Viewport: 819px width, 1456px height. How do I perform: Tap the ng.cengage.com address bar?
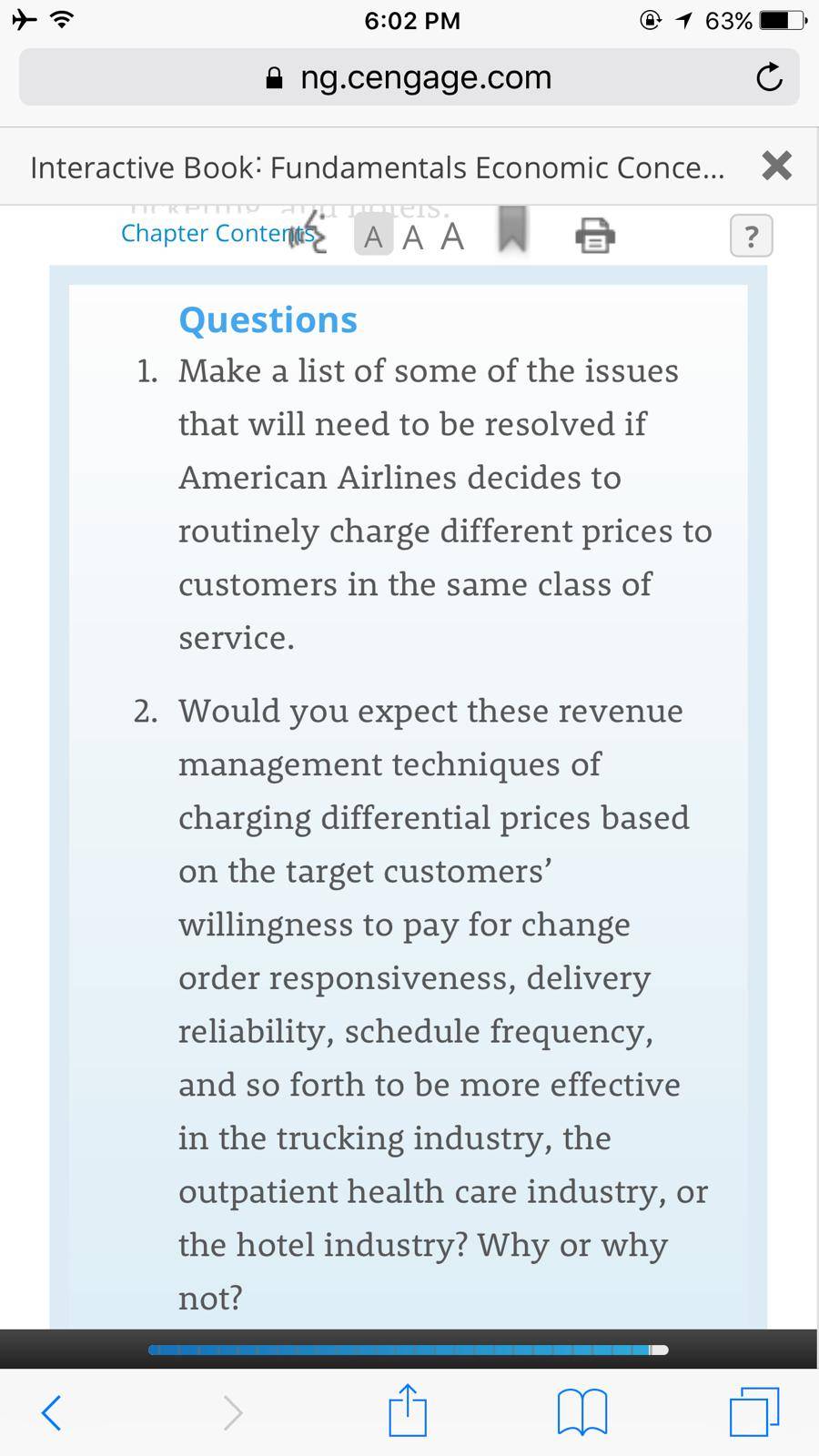(409, 77)
